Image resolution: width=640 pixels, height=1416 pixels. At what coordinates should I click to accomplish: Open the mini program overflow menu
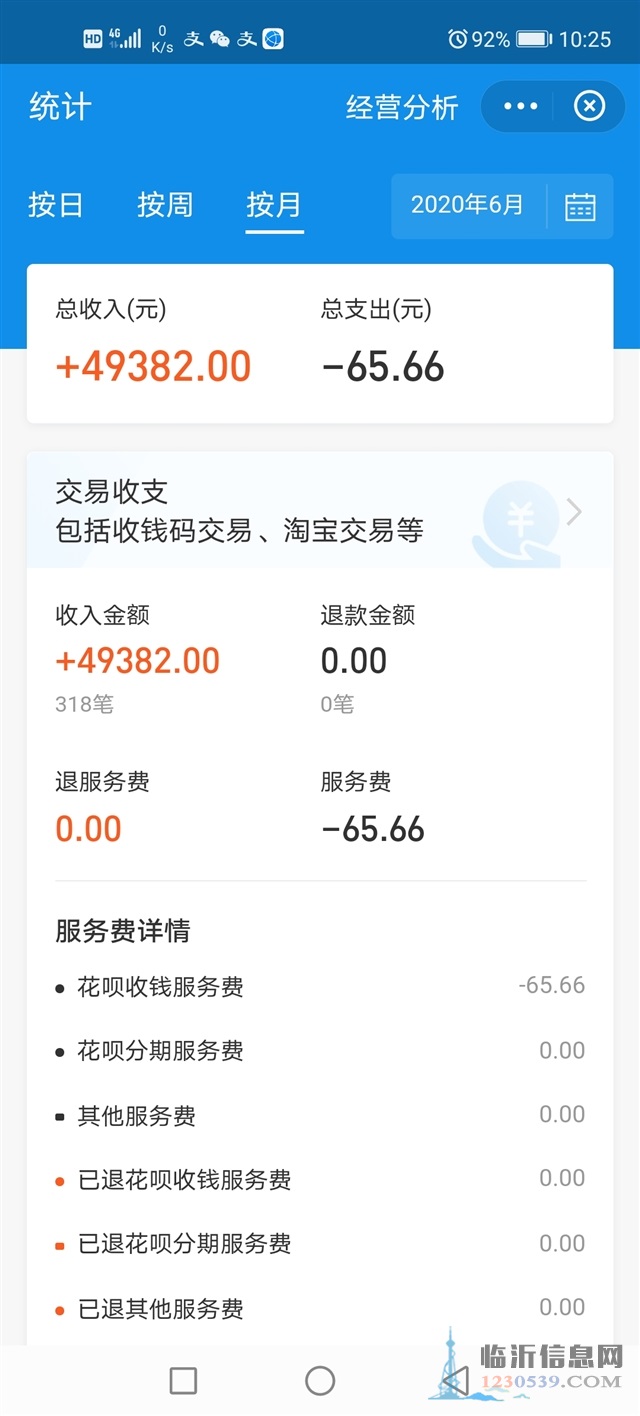521,106
